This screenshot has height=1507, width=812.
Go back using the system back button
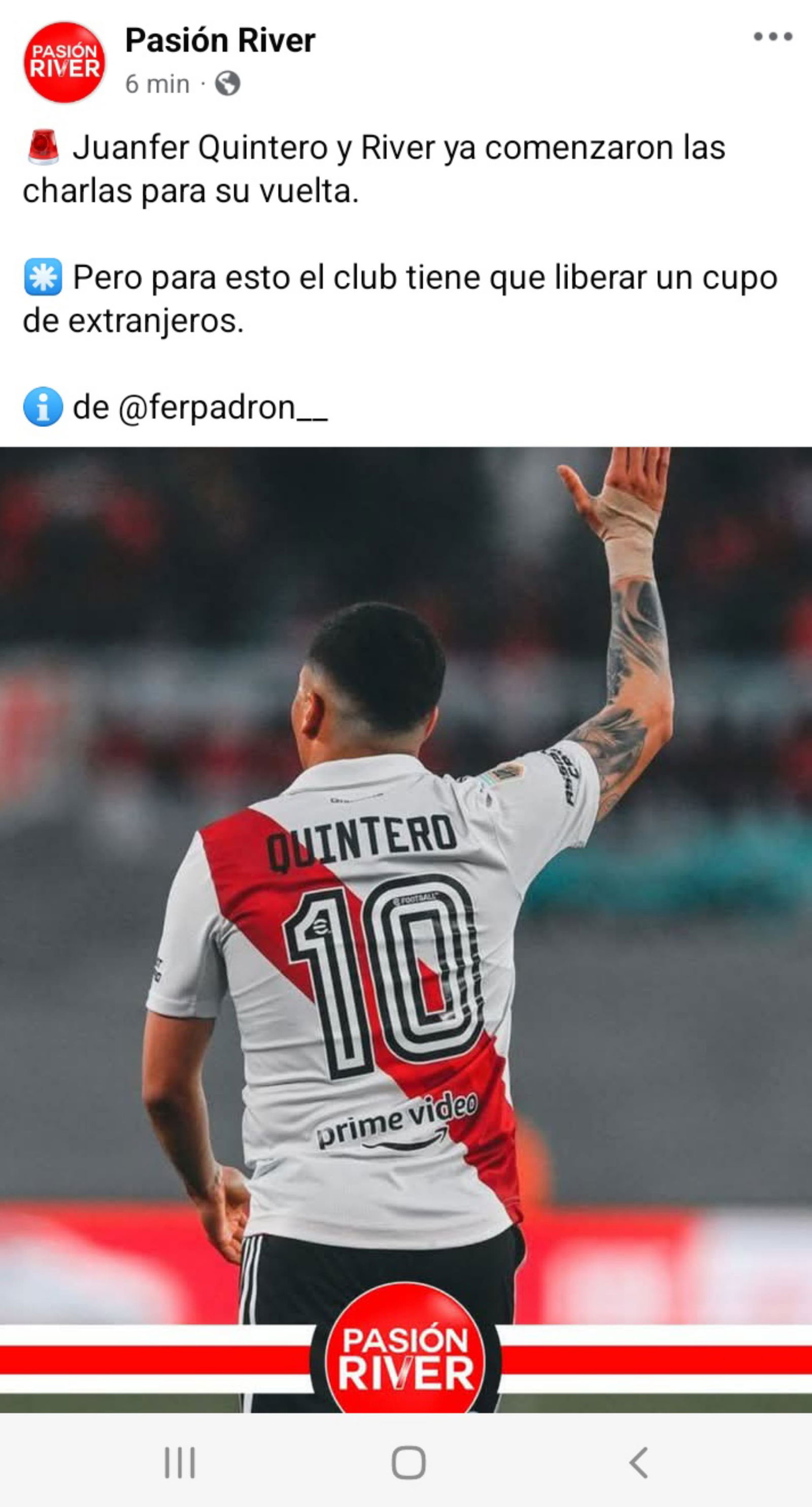[638, 1462]
